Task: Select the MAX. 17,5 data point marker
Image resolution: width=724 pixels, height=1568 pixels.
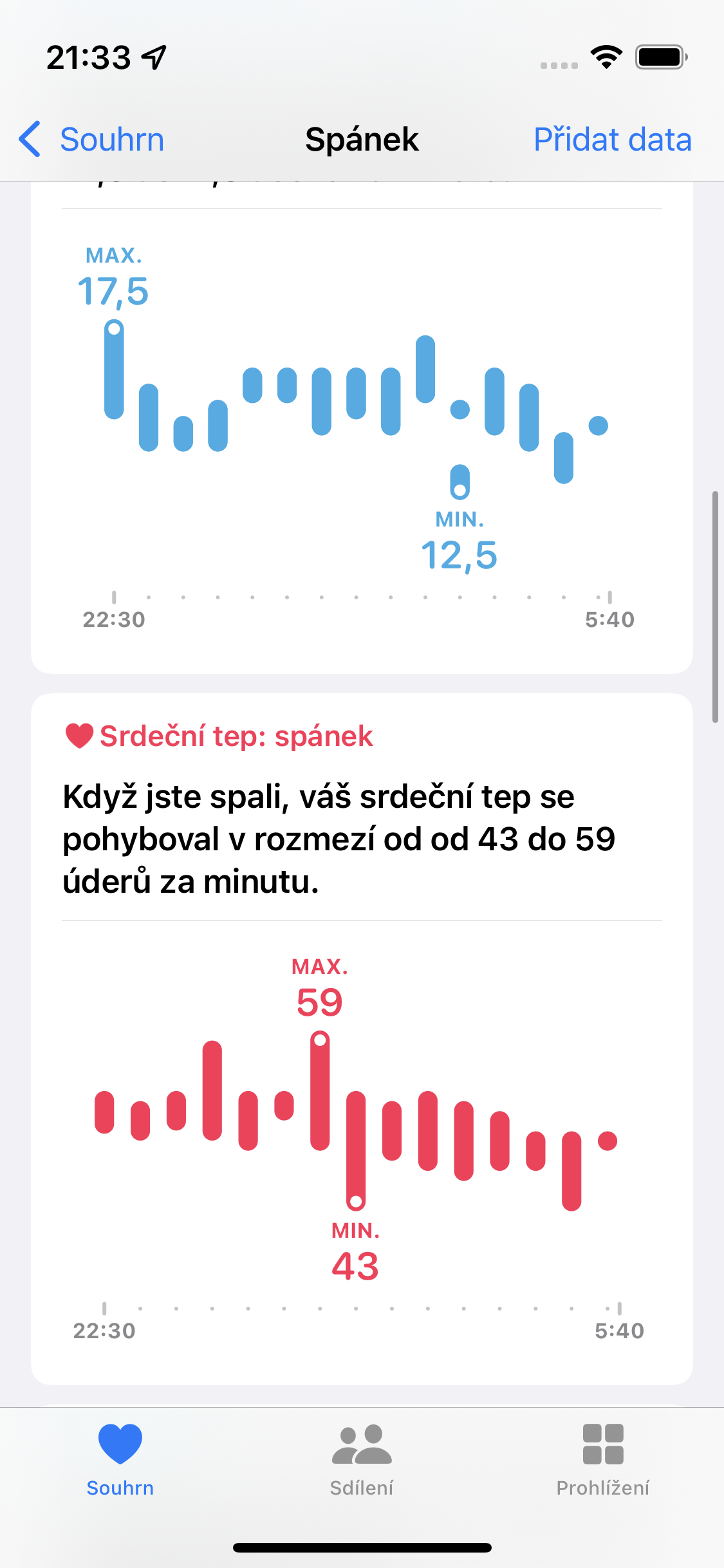Action: click(x=115, y=330)
